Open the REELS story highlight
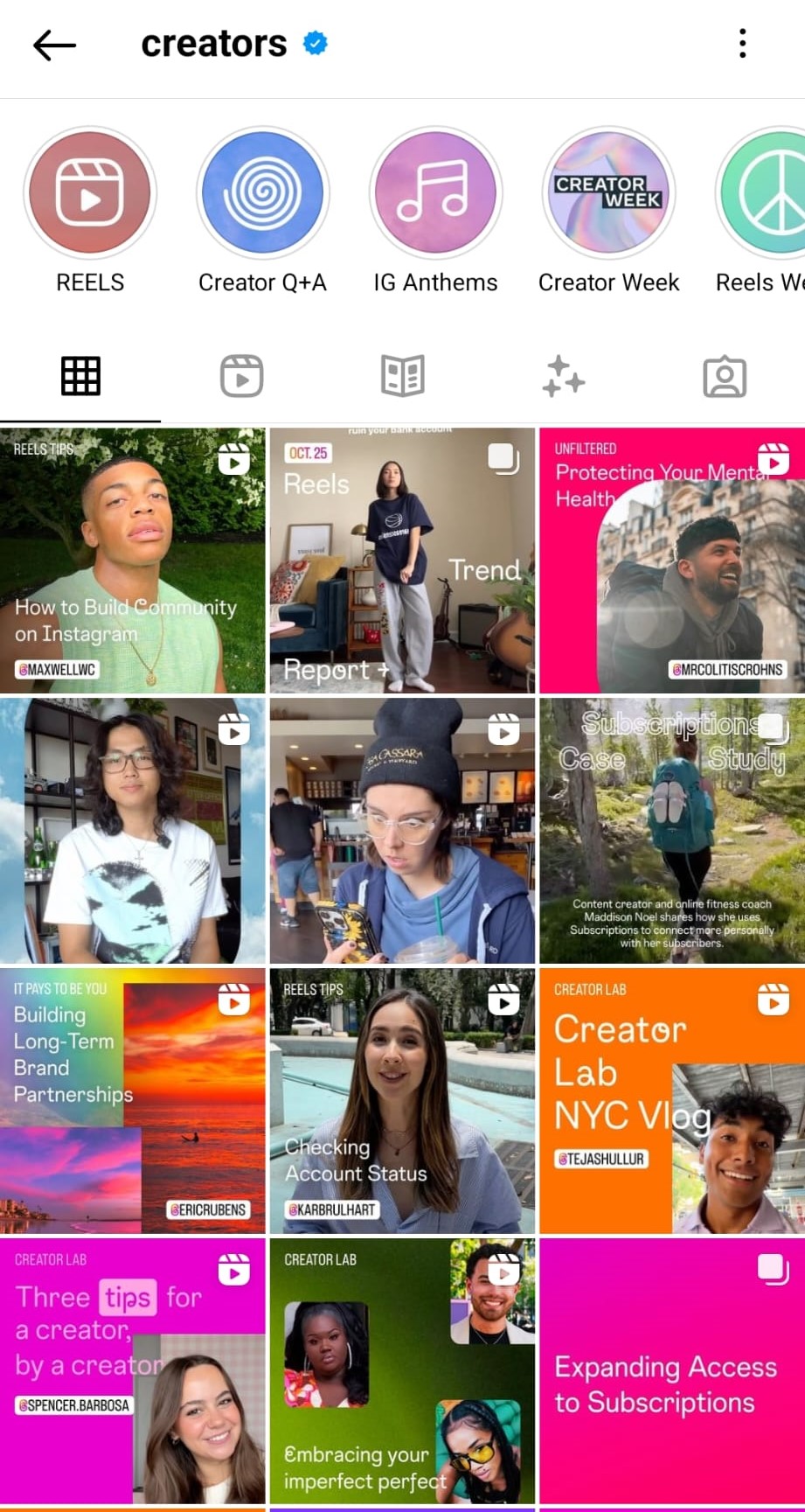 pos(90,192)
